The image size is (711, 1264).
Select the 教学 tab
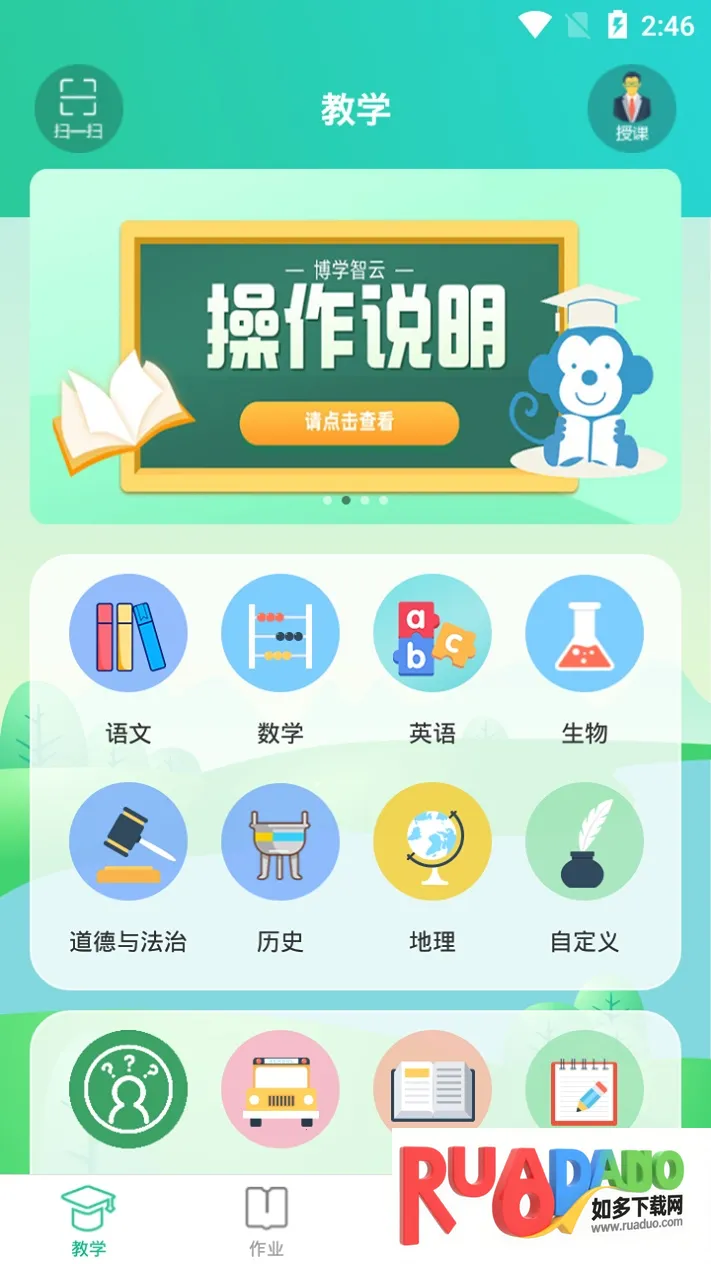(89, 1222)
